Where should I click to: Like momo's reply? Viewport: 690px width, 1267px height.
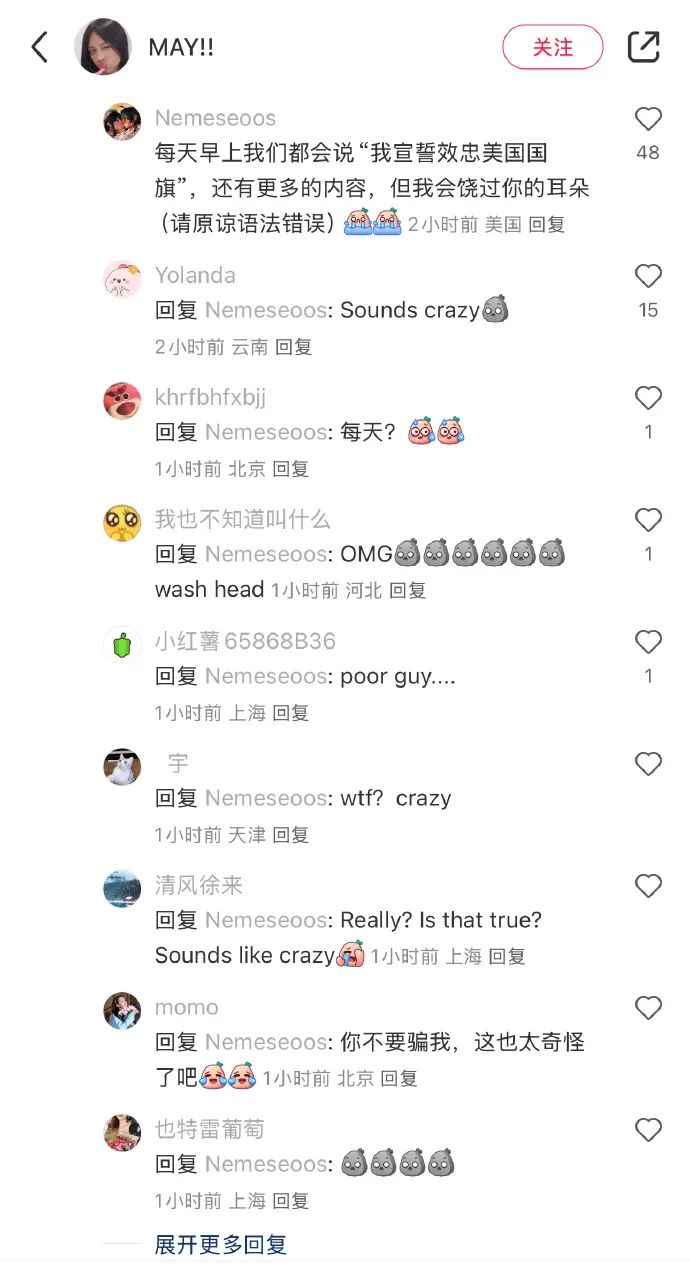[648, 1009]
